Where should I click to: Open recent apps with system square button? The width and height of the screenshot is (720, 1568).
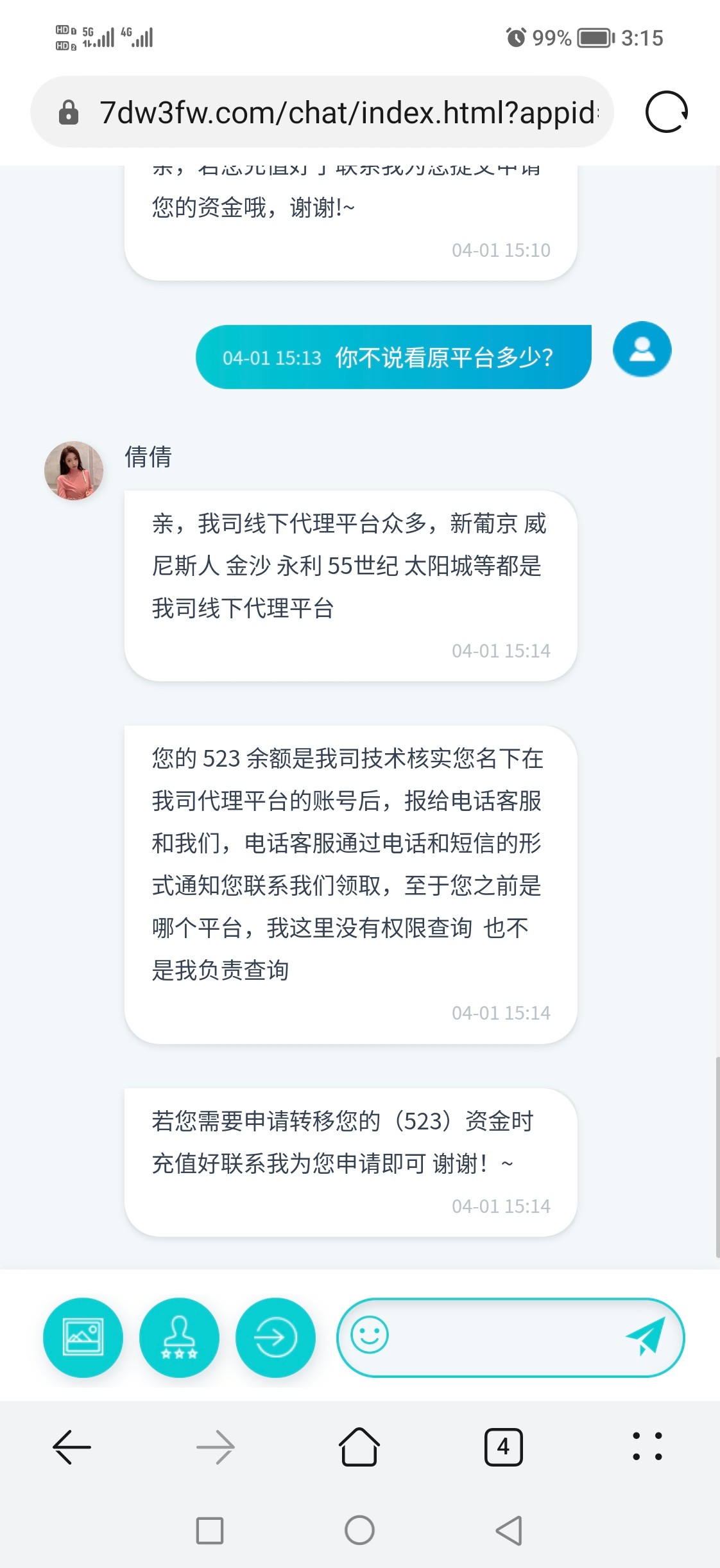click(210, 1531)
